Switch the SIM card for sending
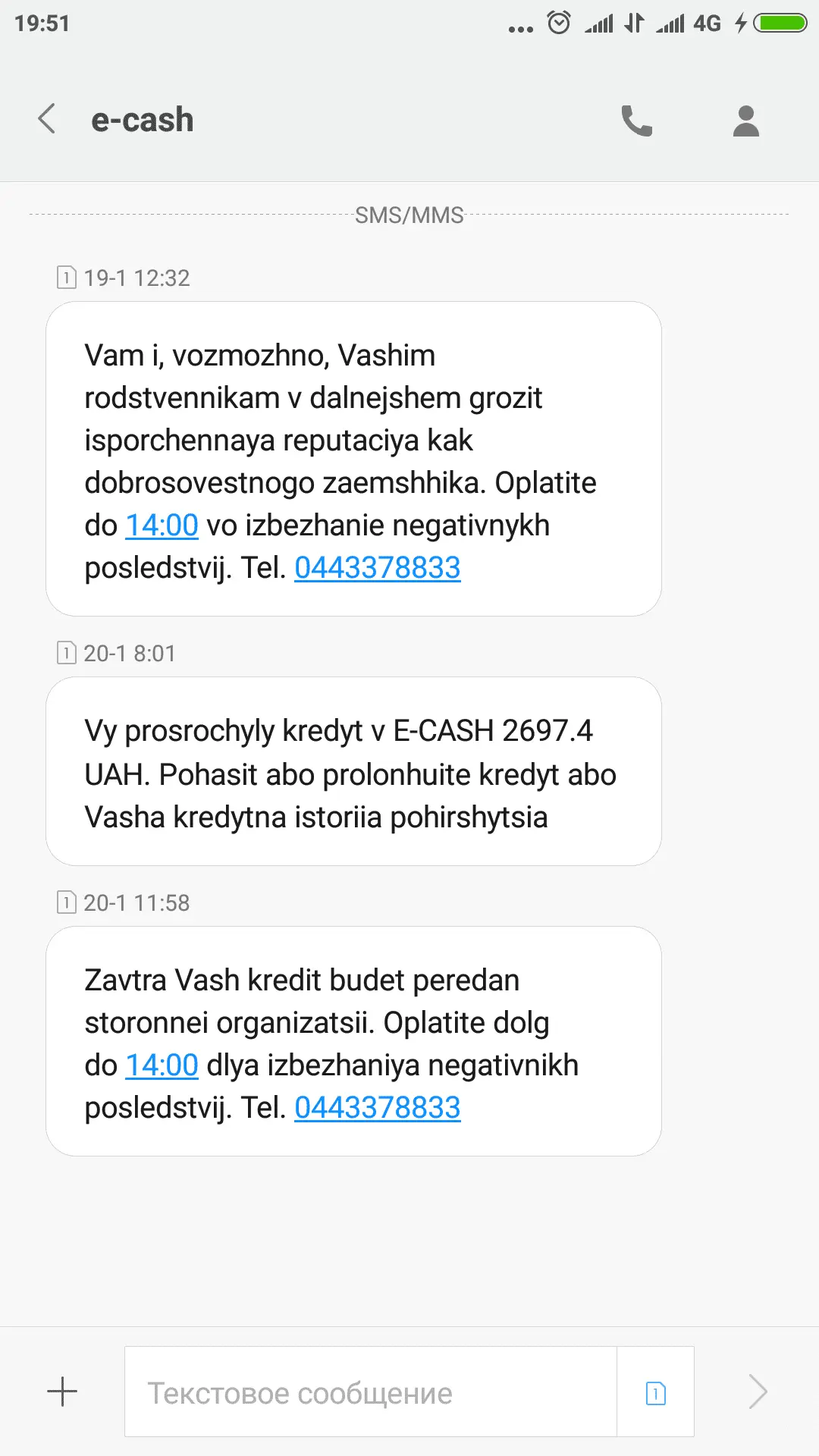 click(655, 1392)
